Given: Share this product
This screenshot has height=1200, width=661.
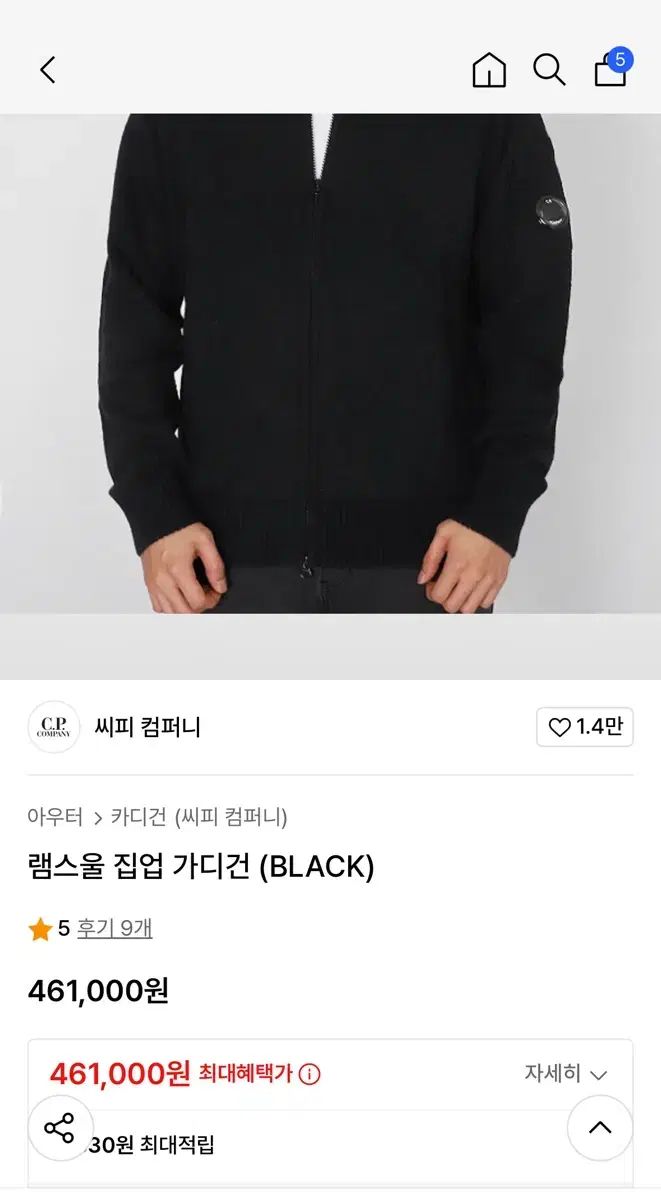Looking at the screenshot, I should (x=60, y=1128).
